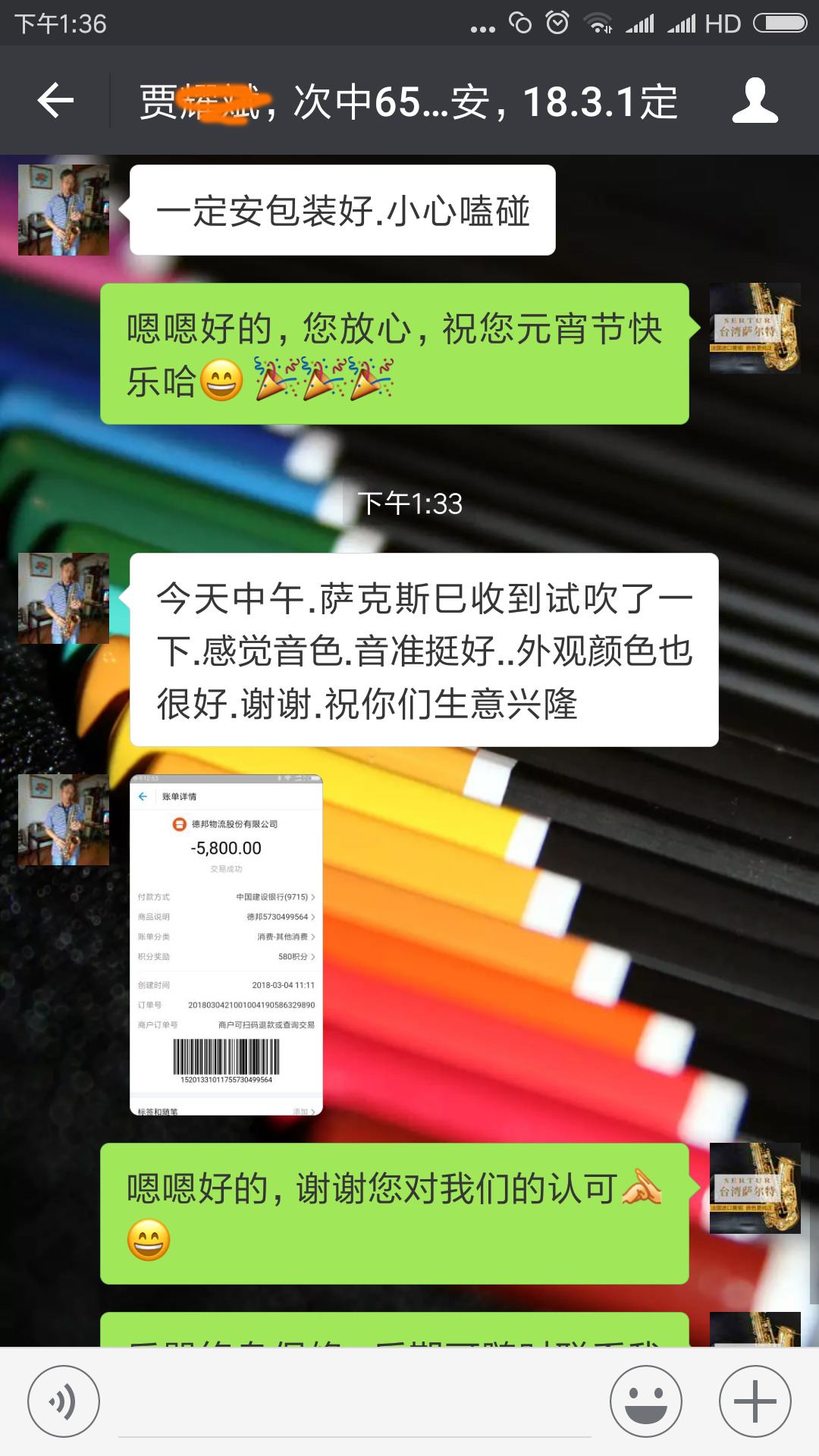
Task: Open contact avatar beside 一定安包装好 message
Action: (x=64, y=210)
